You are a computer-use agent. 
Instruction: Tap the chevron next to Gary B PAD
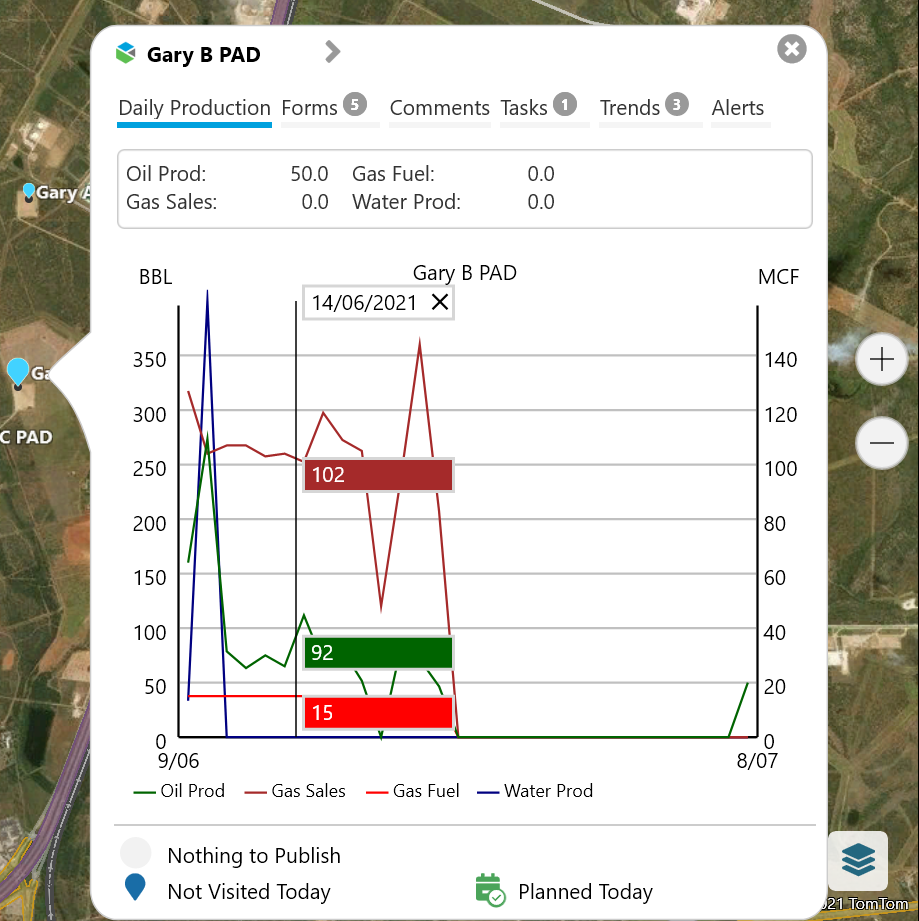tap(333, 52)
